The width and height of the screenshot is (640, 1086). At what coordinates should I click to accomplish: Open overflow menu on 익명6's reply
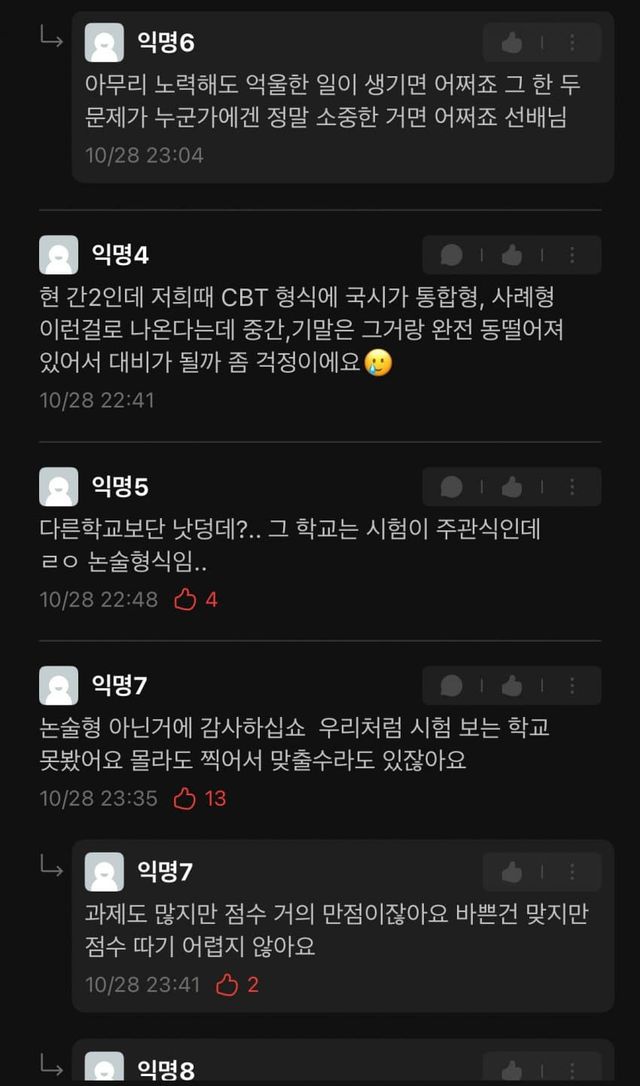[x=572, y=43]
